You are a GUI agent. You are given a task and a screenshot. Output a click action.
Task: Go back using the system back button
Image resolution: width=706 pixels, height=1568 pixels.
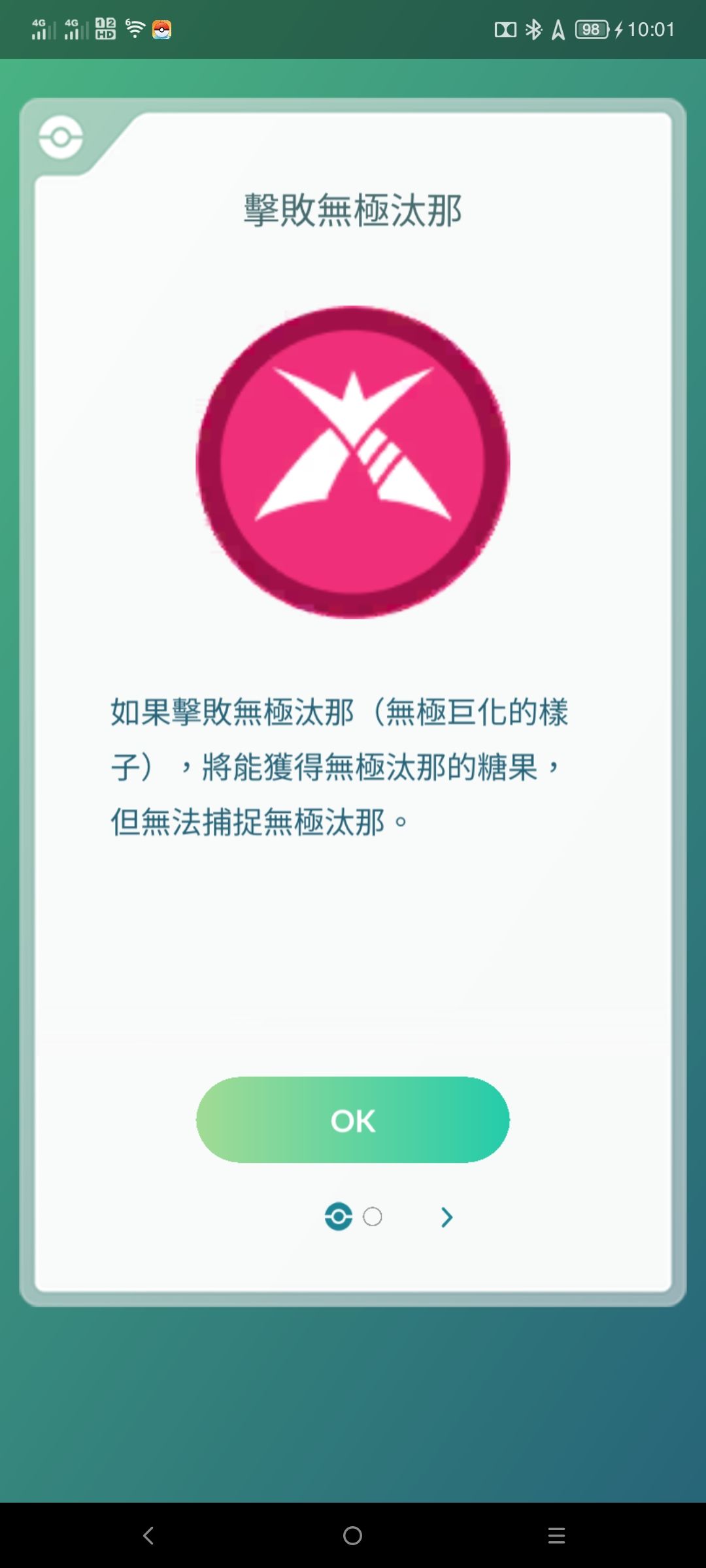pyautogui.click(x=148, y=1535)
